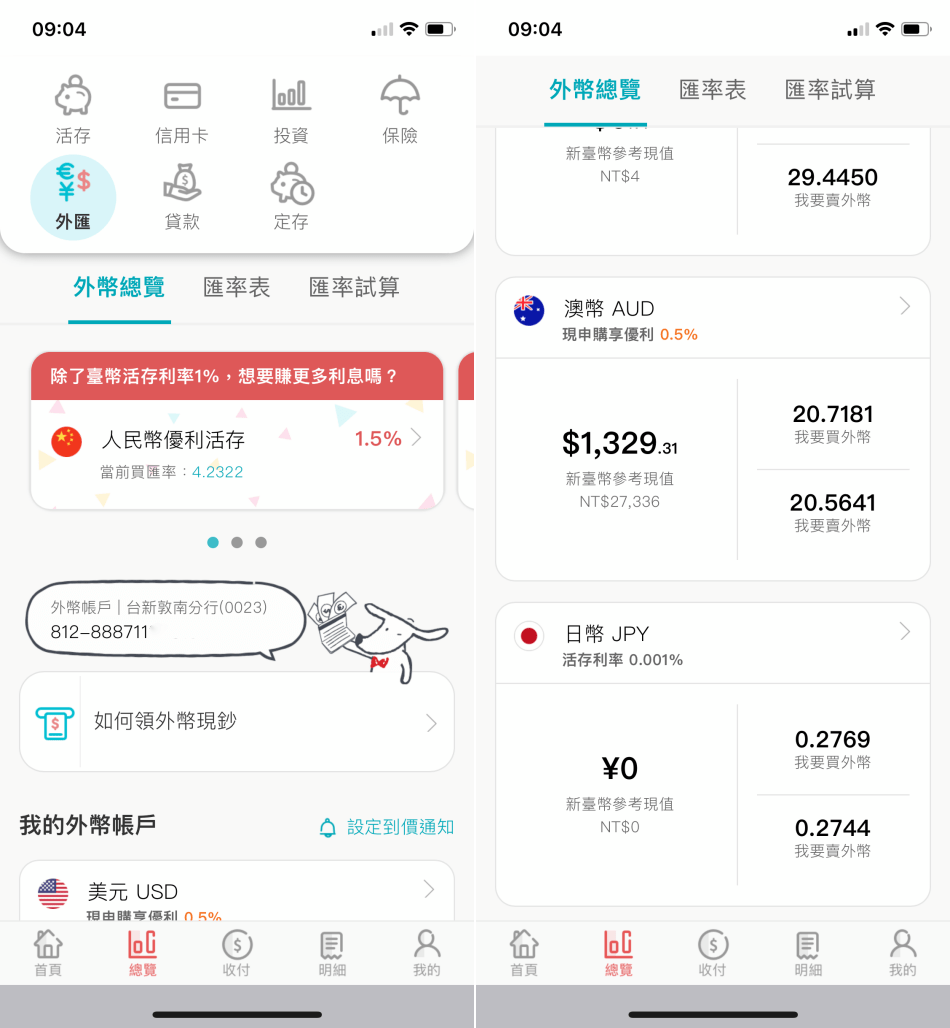Select the 外匯 foreign exchange category

tap(73, 197)
